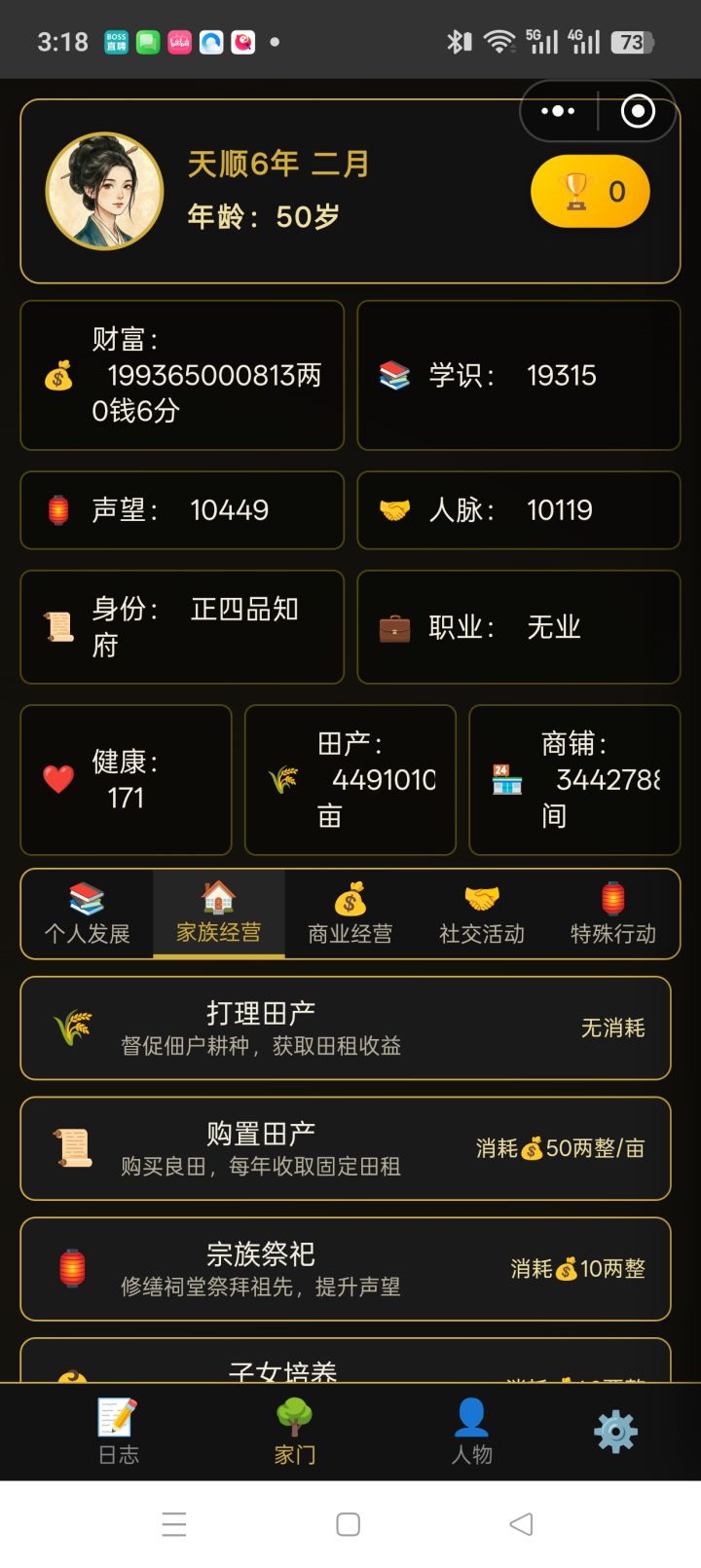Click the heart icon on the 健康 card

(59, 779)
